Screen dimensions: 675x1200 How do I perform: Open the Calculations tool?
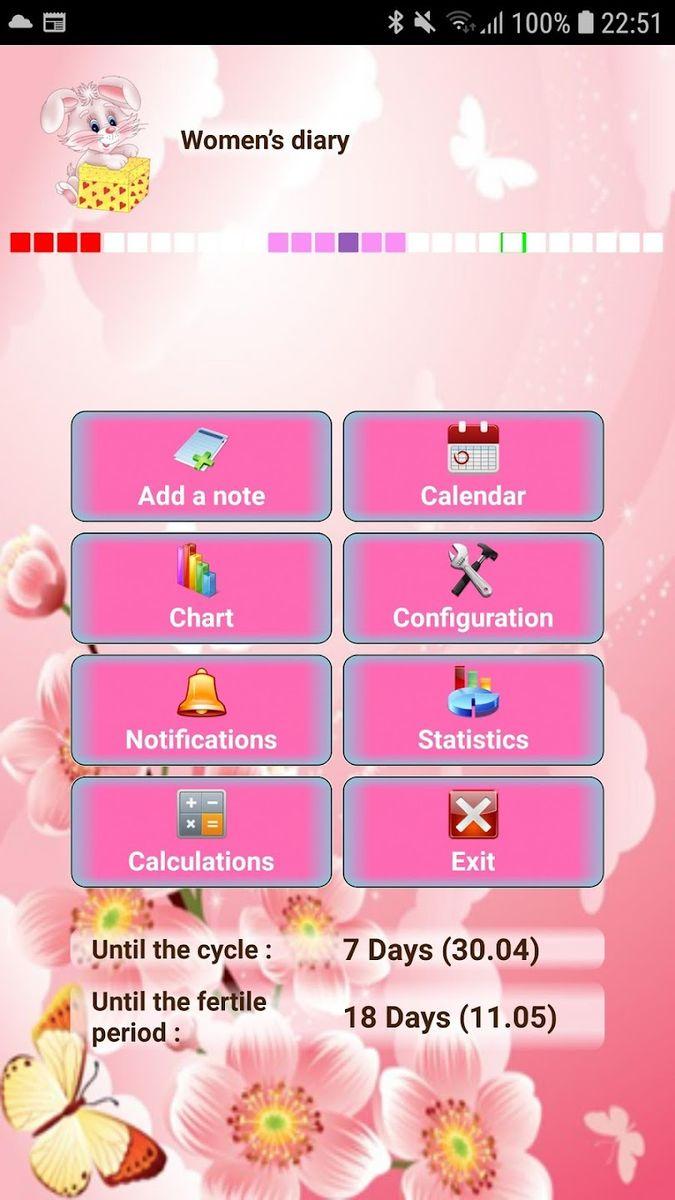[201, 832]
